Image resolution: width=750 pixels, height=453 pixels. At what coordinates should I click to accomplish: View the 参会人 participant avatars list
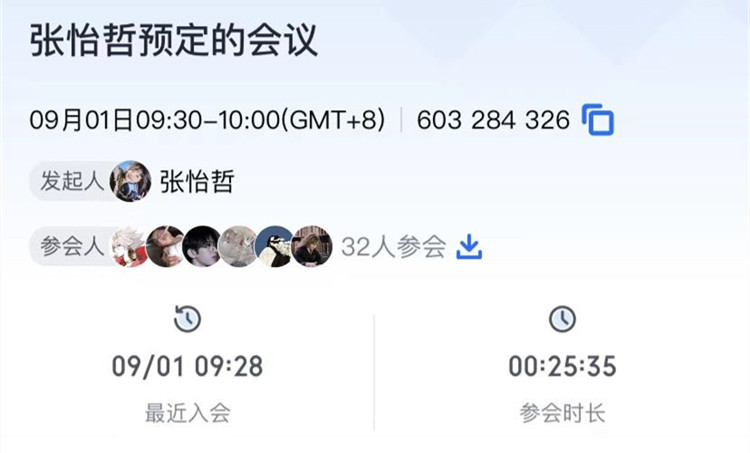click(x=230, y=246)
